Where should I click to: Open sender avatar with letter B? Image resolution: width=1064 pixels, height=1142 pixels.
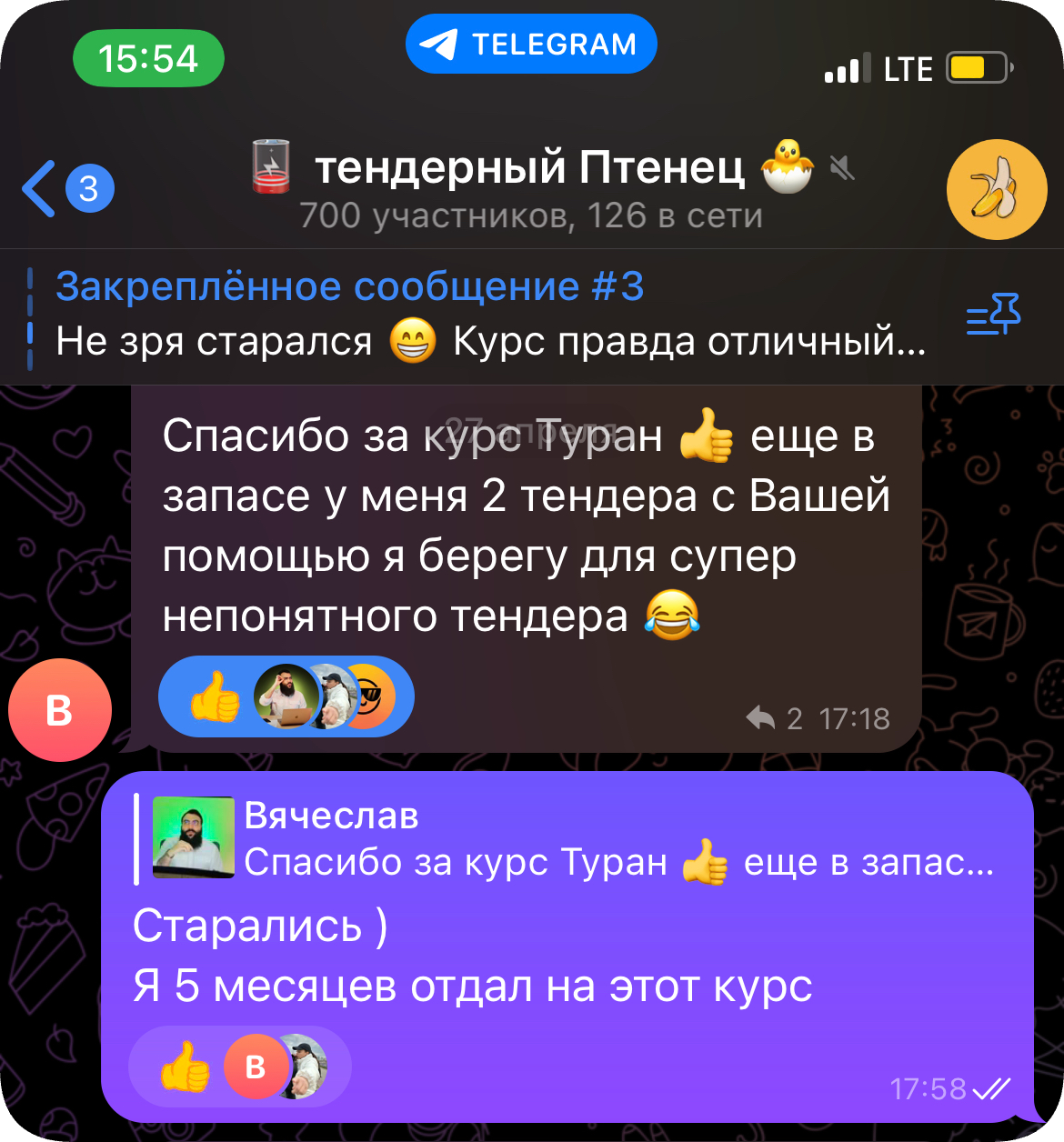(60, 710)
